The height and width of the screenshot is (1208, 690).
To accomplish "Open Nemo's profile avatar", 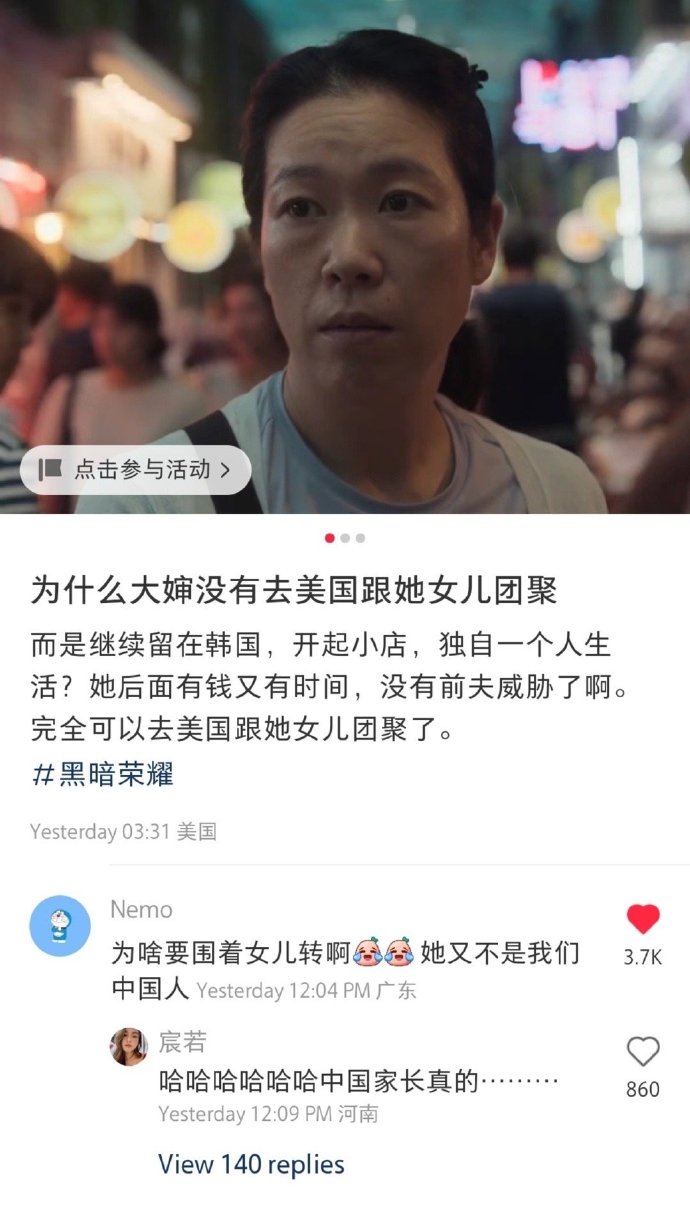I will pos(60,926).
